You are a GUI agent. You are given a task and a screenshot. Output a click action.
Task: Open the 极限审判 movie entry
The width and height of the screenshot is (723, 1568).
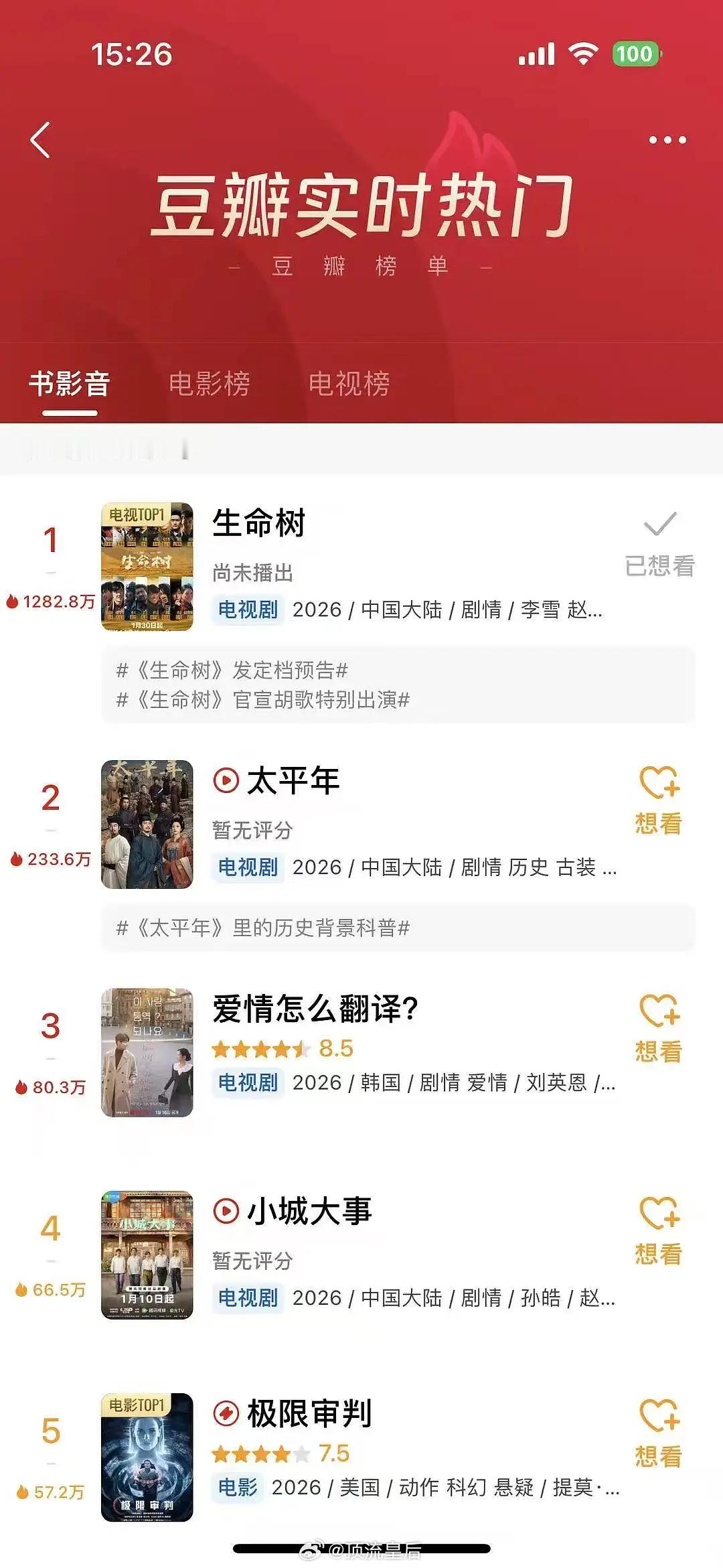(309, 1414)
